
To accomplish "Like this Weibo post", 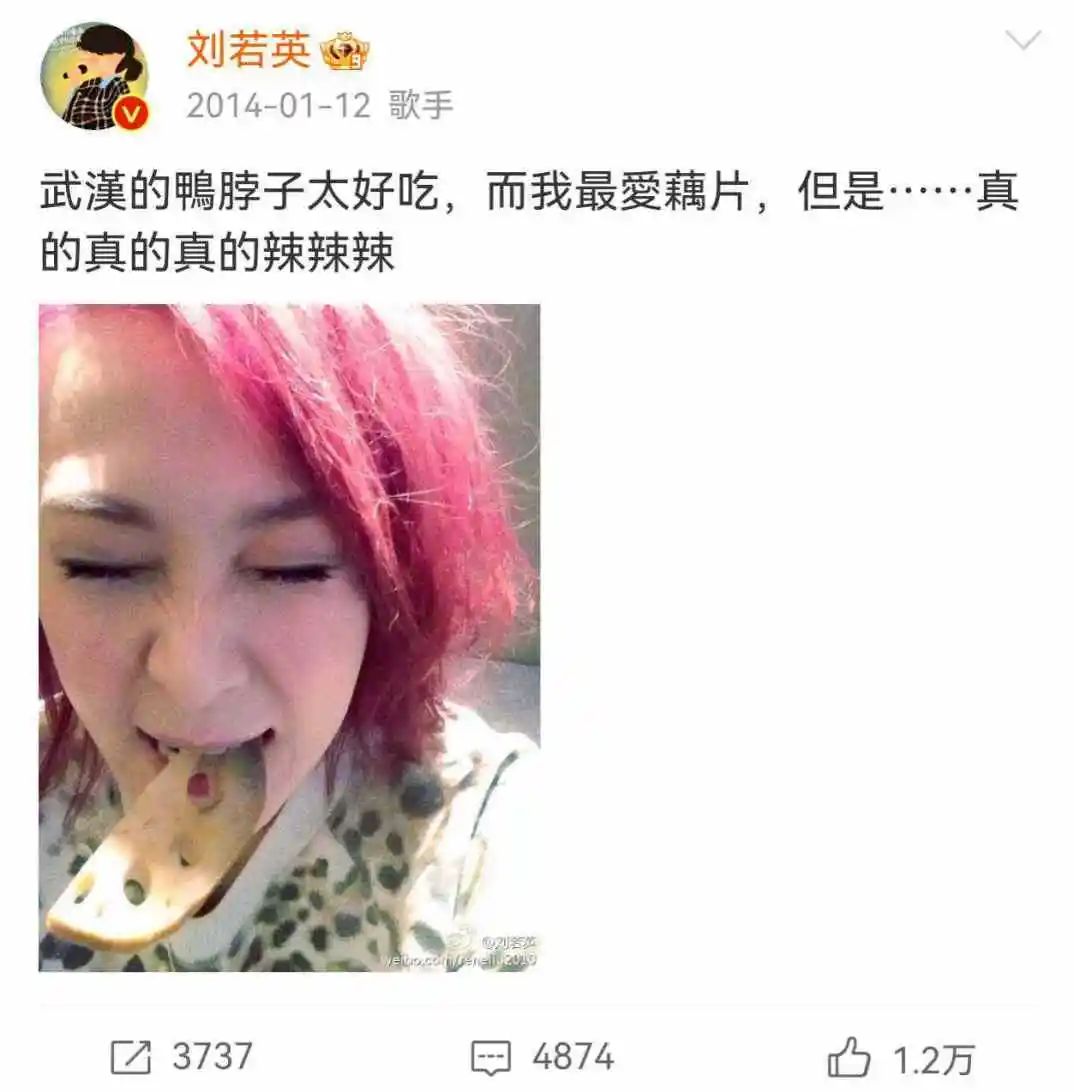I will tap(899, 1058).
